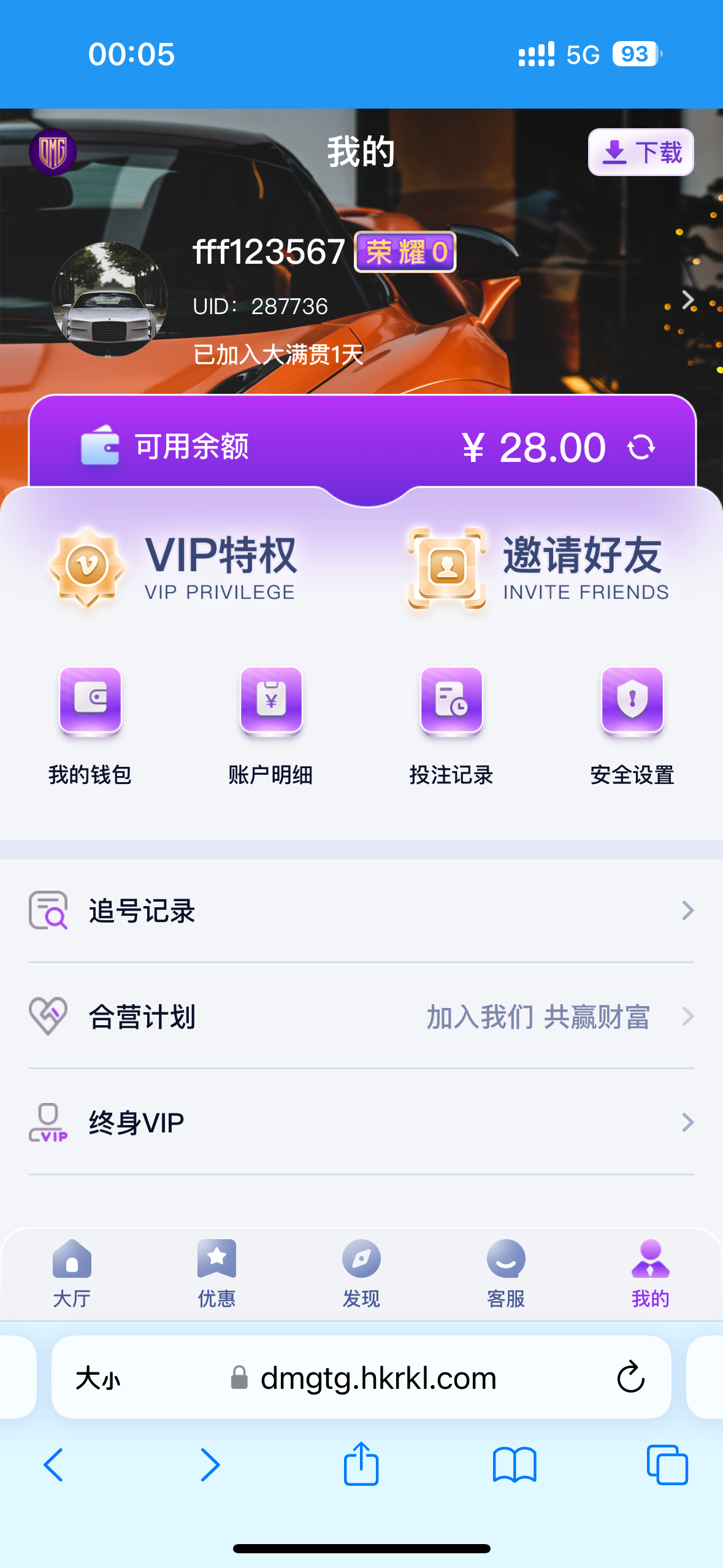Open 邀请好友 invite friends
The height and width of the screenshot is (1568, 723).
pyautogui.click(x=538, y=567)
